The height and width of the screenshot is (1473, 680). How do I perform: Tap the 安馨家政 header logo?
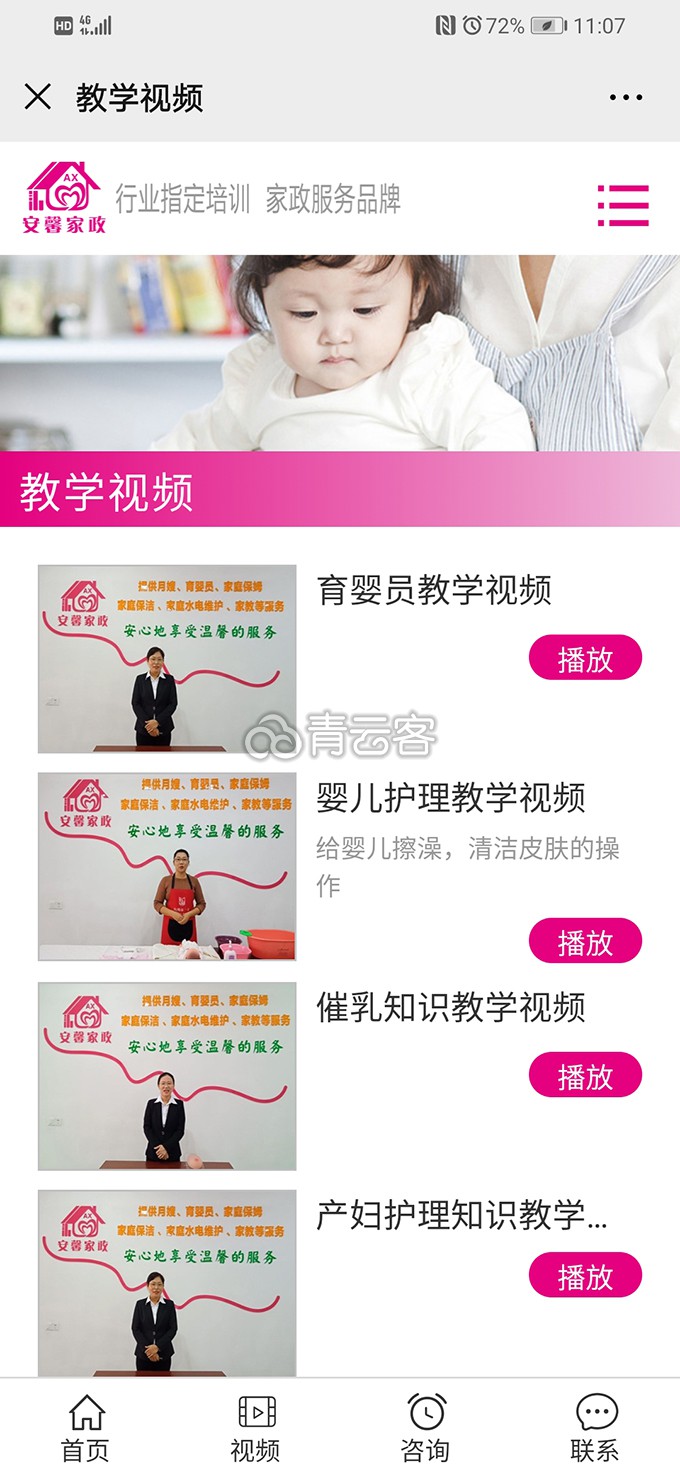[64, 198]
